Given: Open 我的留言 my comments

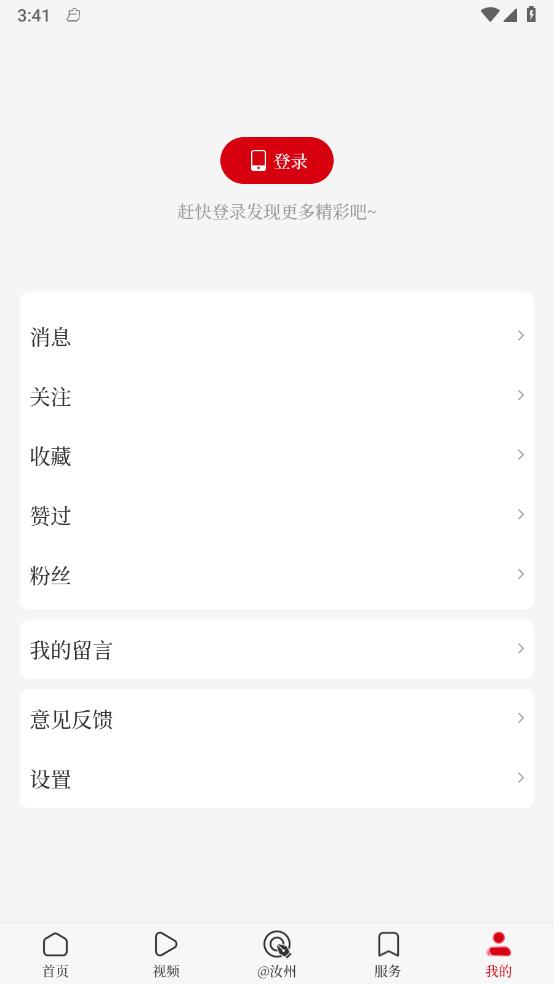Looking at the screenshot, I should pyautogui.click(x=277, y=650).
